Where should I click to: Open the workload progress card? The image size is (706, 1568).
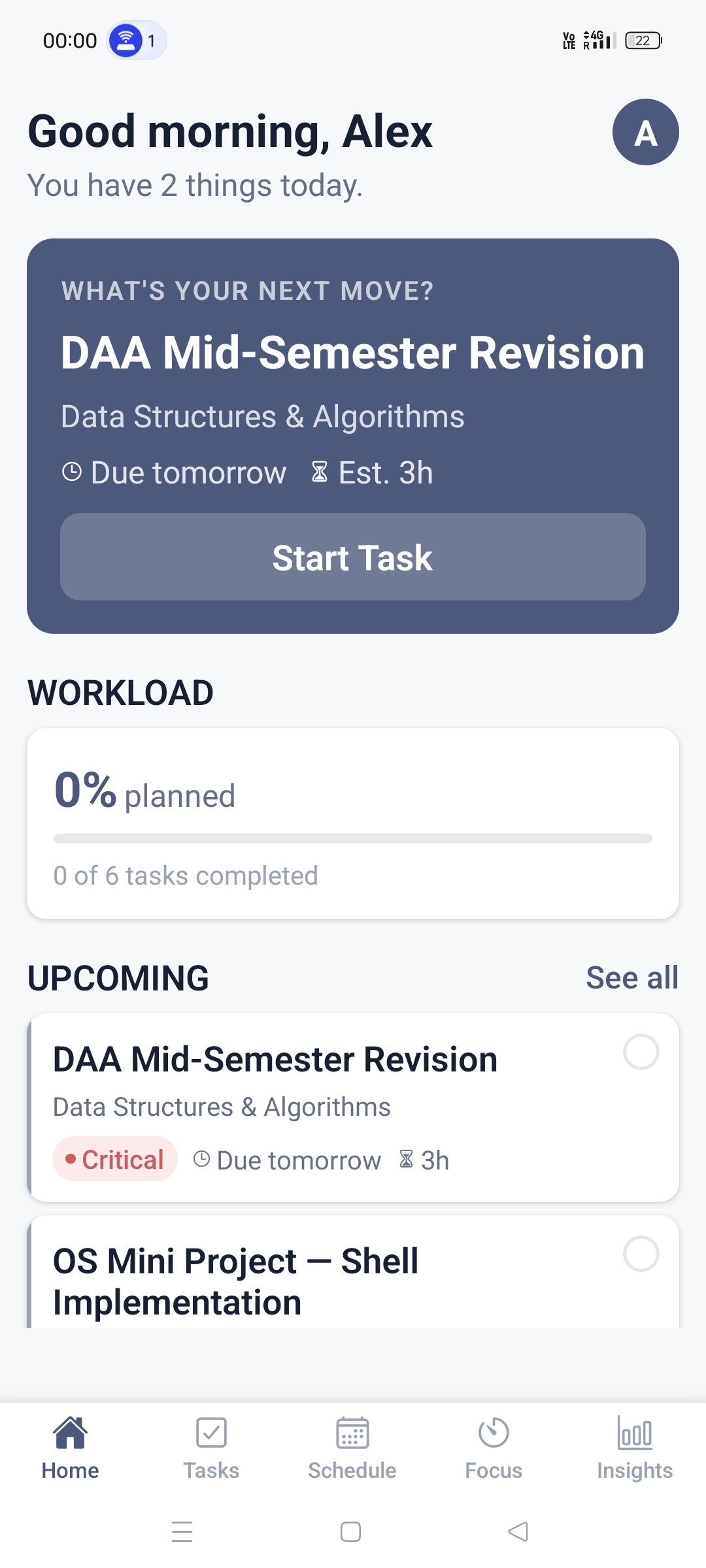[x=353, y=823]
